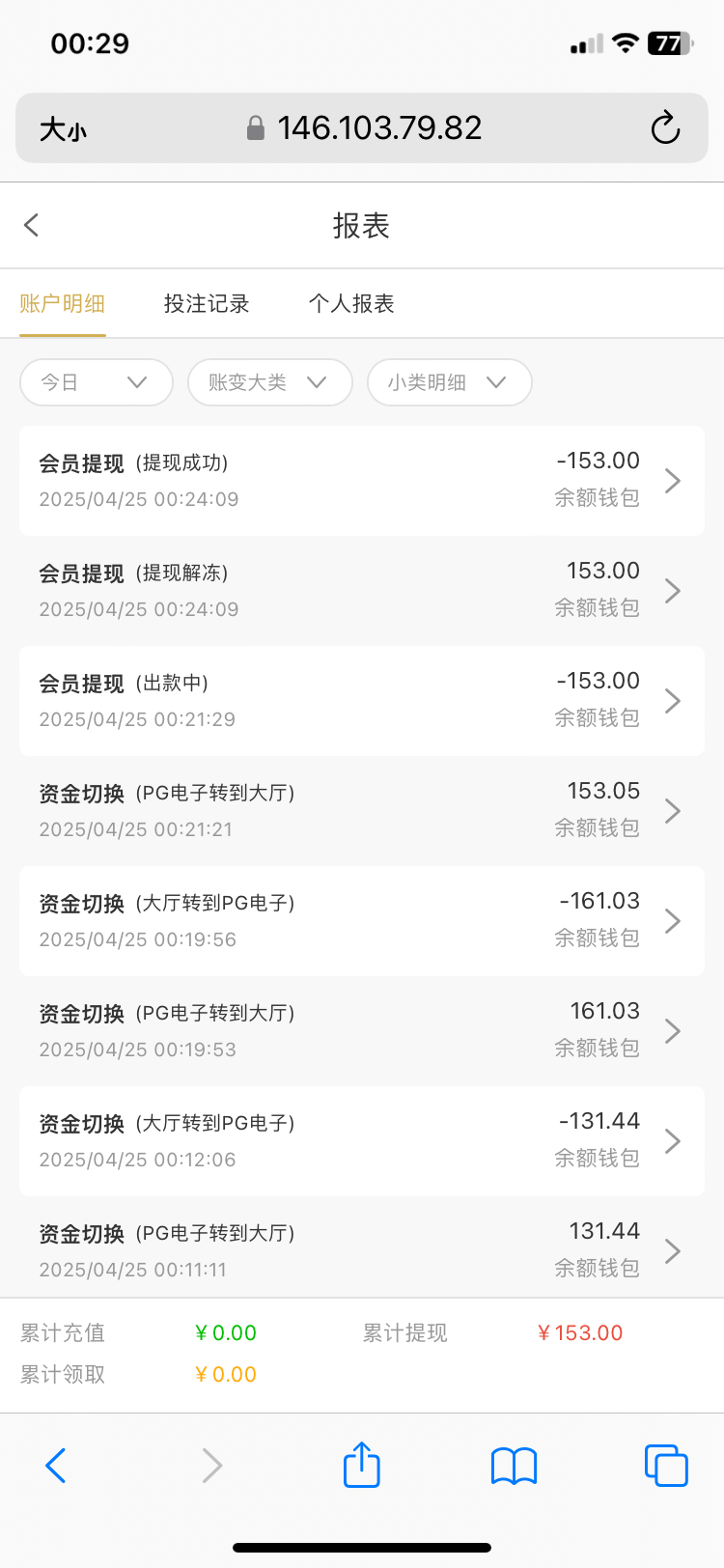View the -161.03 大厅转到PG电子 transfer record
This screenshot has width=724, height=1568.
[361, 921]
